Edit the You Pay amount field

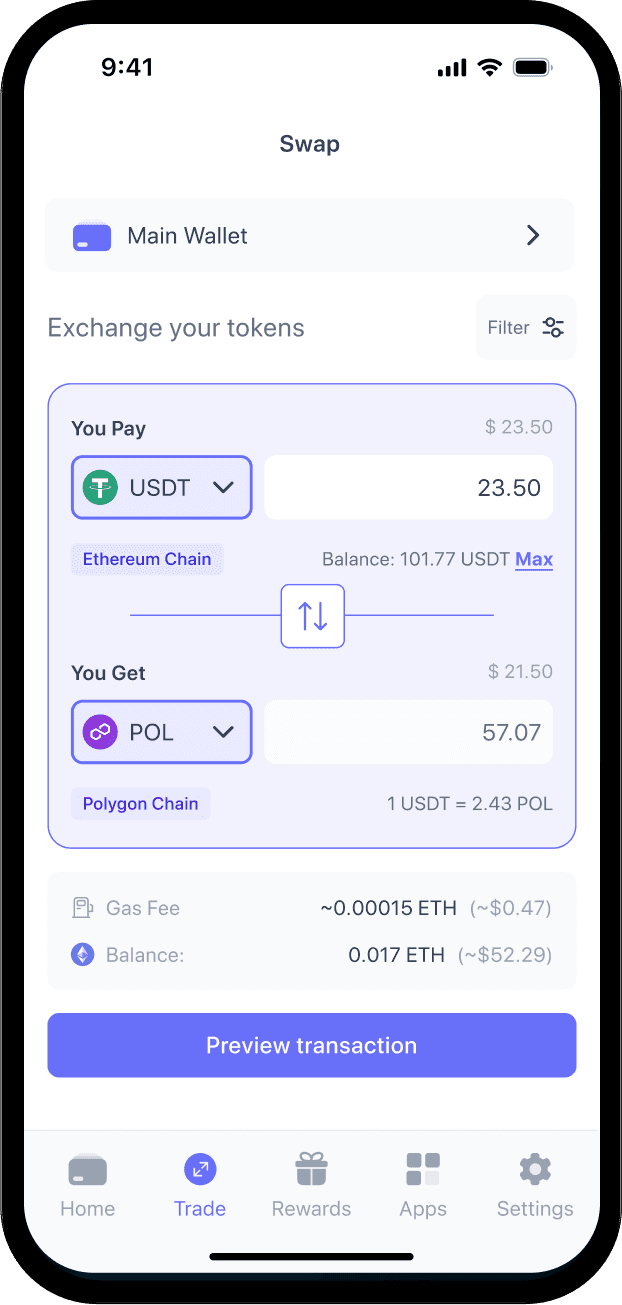pyautogui.click(x=408, y=488)
